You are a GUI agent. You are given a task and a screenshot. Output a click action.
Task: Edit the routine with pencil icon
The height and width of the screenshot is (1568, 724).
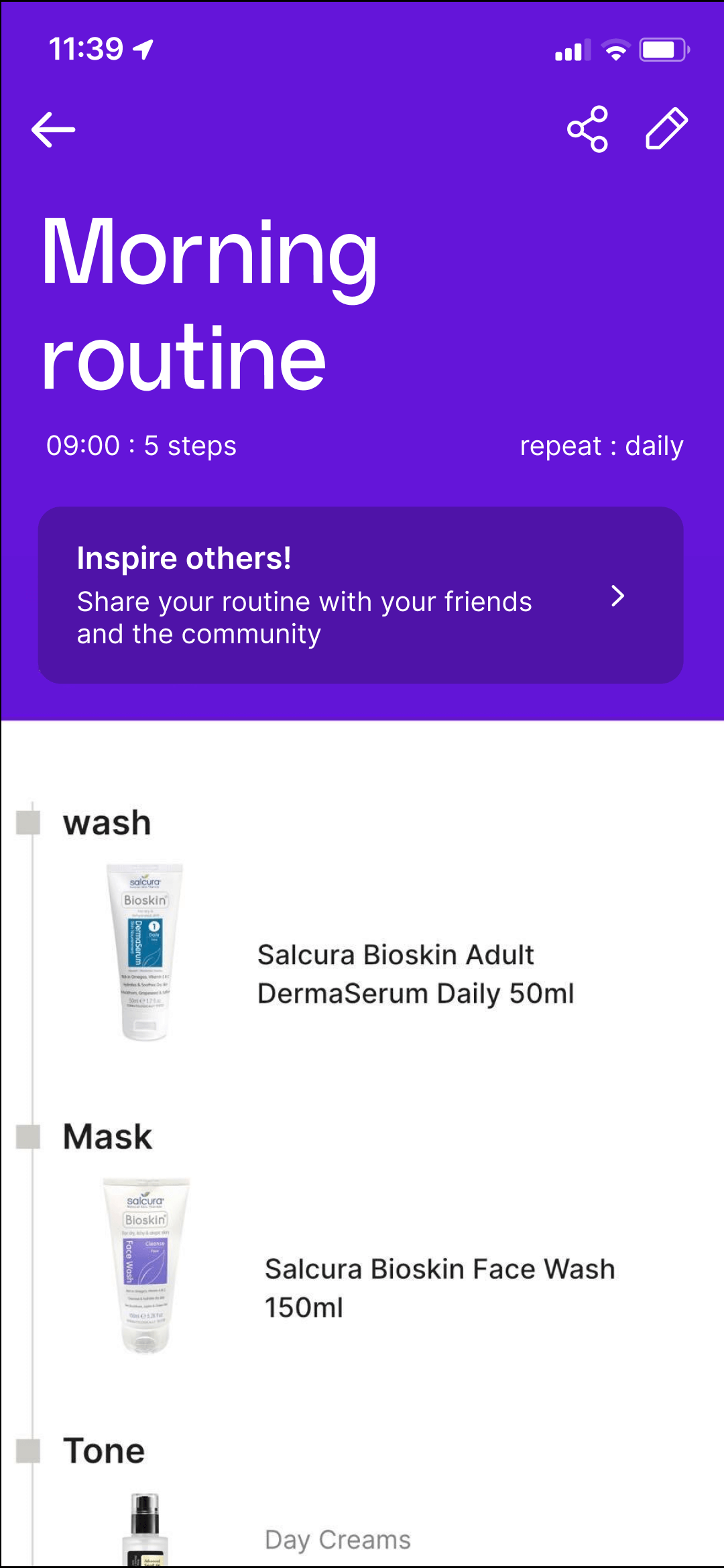(x=666, y=129)
